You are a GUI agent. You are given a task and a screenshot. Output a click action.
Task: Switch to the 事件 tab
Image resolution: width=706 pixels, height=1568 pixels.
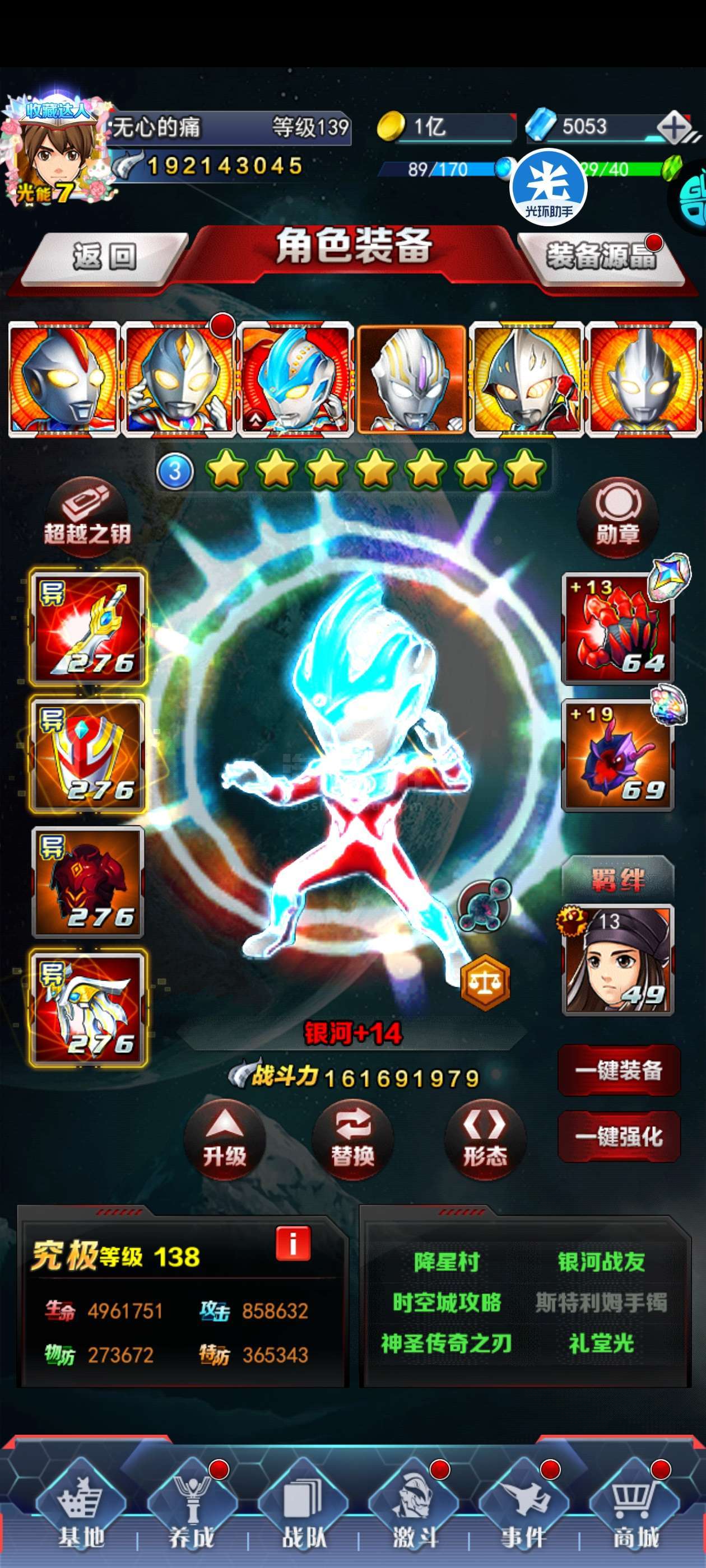tap(524, 1512)
